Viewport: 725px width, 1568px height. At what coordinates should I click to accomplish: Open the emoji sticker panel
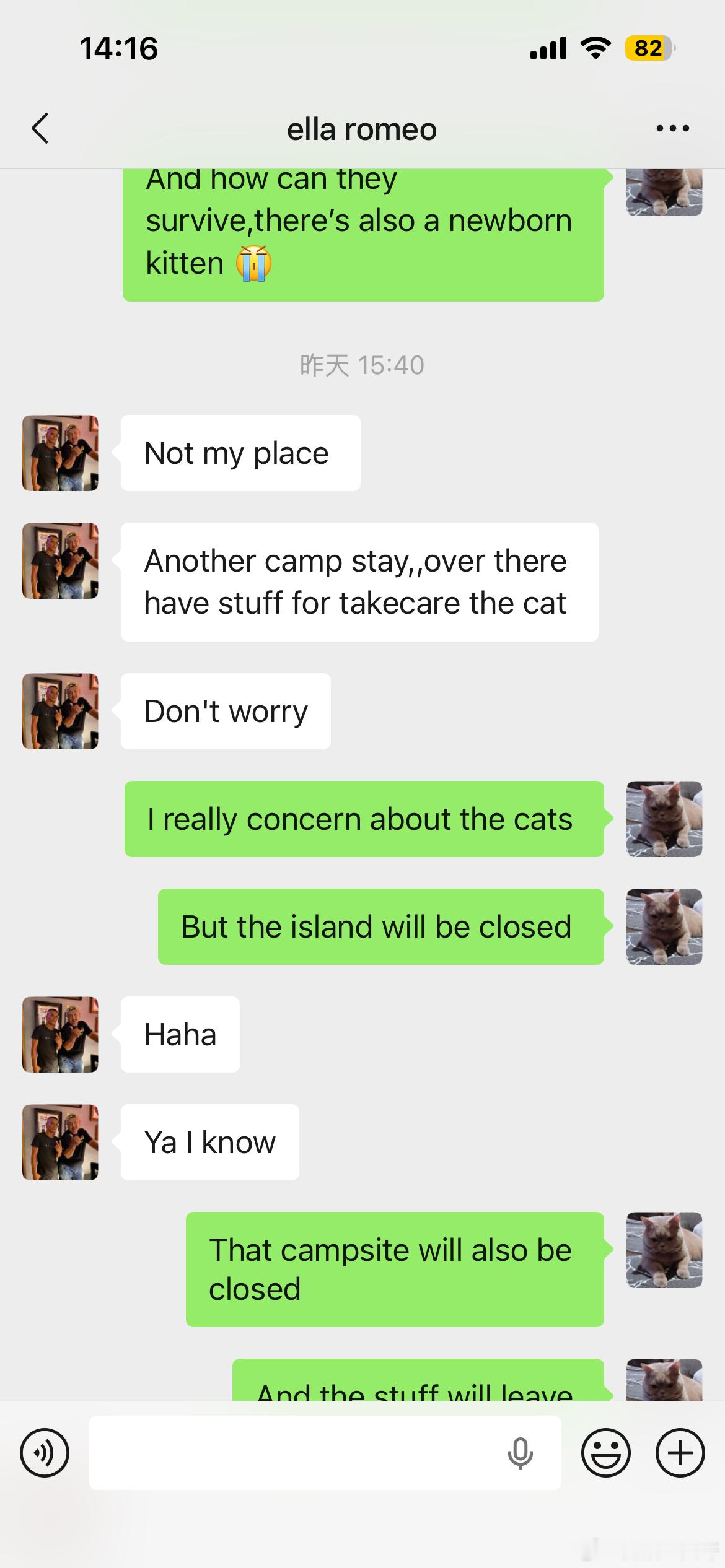pos(606,1453)
